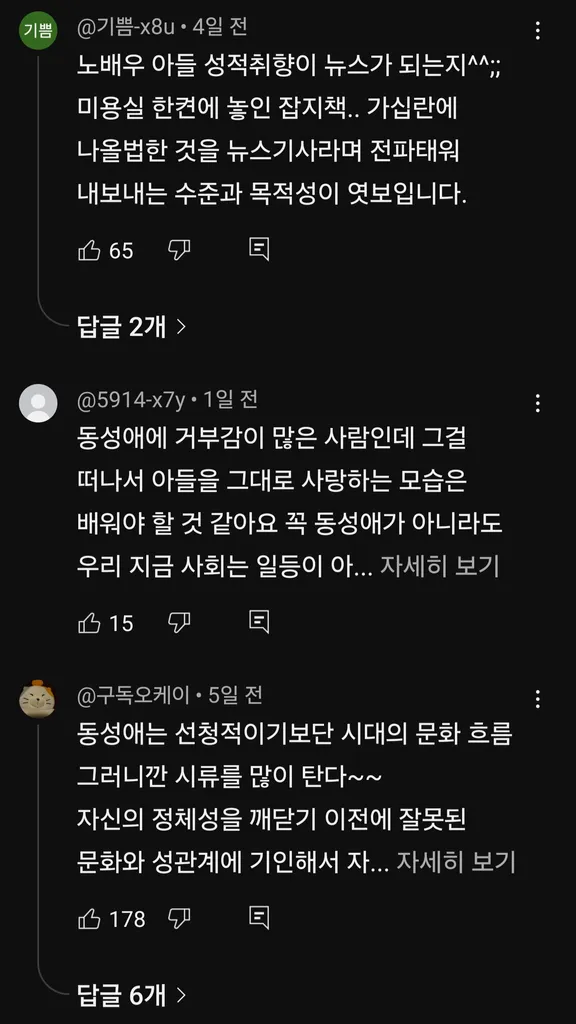
Task: Reply to @기쁨-x8u's comment
Action: (259, 249)
